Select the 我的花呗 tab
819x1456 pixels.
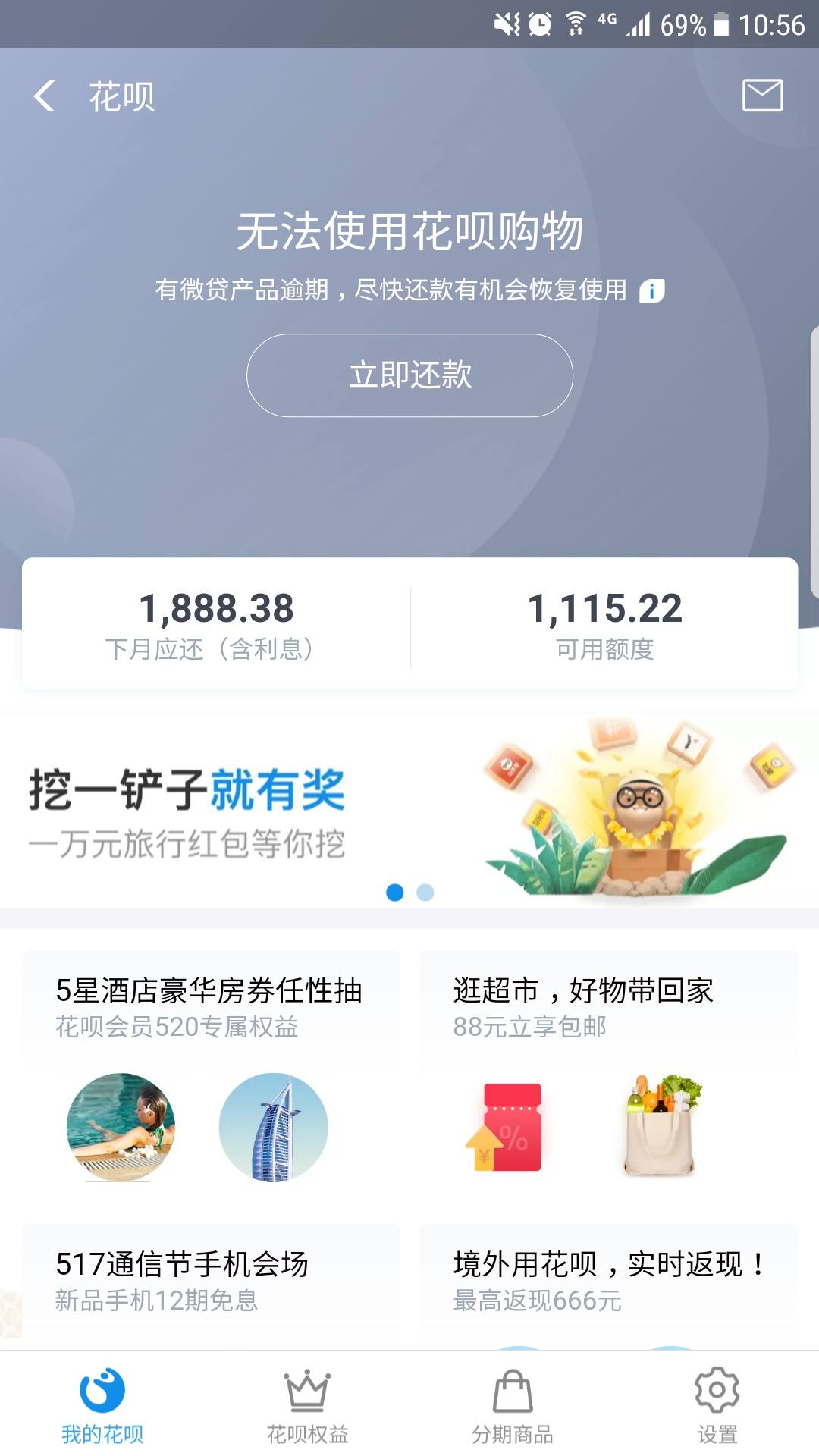click(102, 1407)
